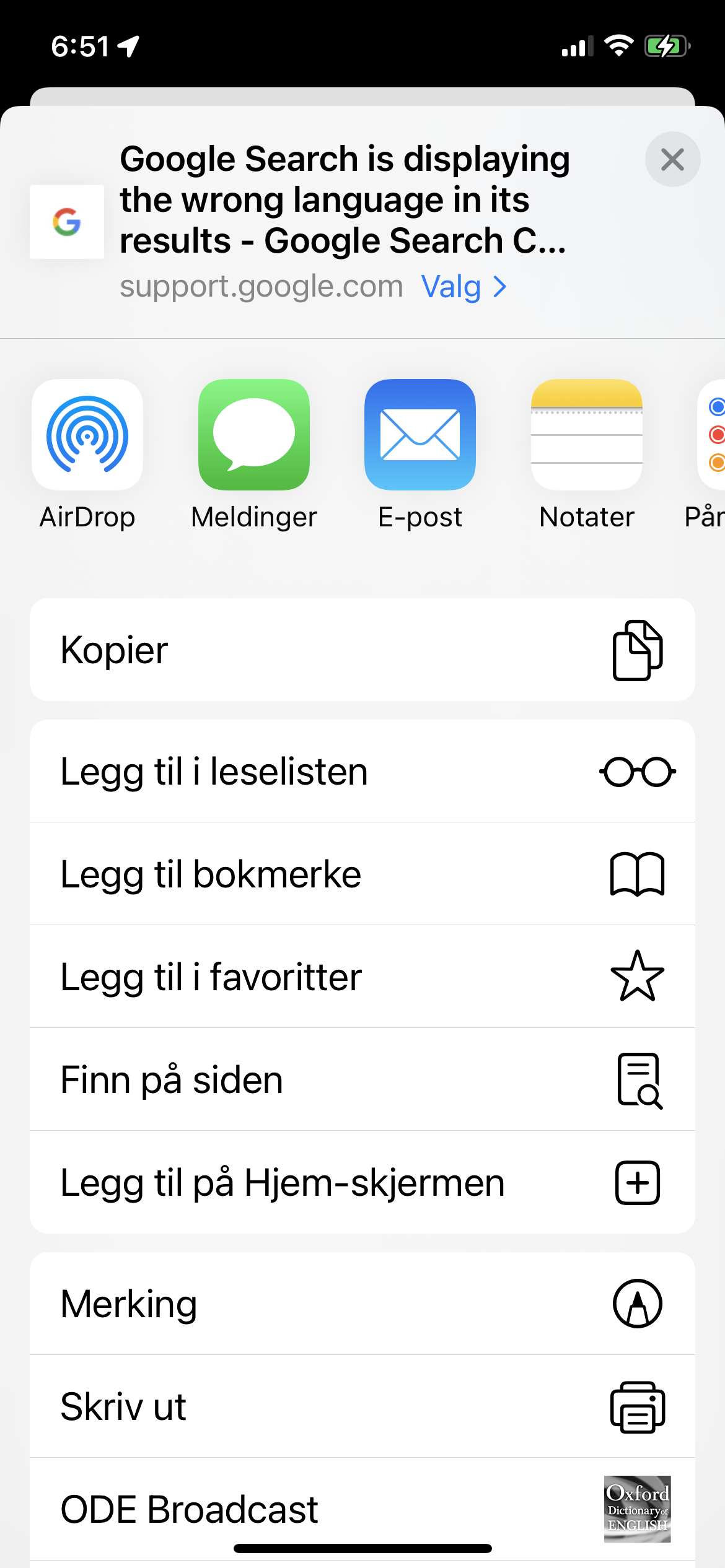This screenshot has height=1568, width=725.
Task: Open Merking markup tool
Action: tap(362, 1304)
